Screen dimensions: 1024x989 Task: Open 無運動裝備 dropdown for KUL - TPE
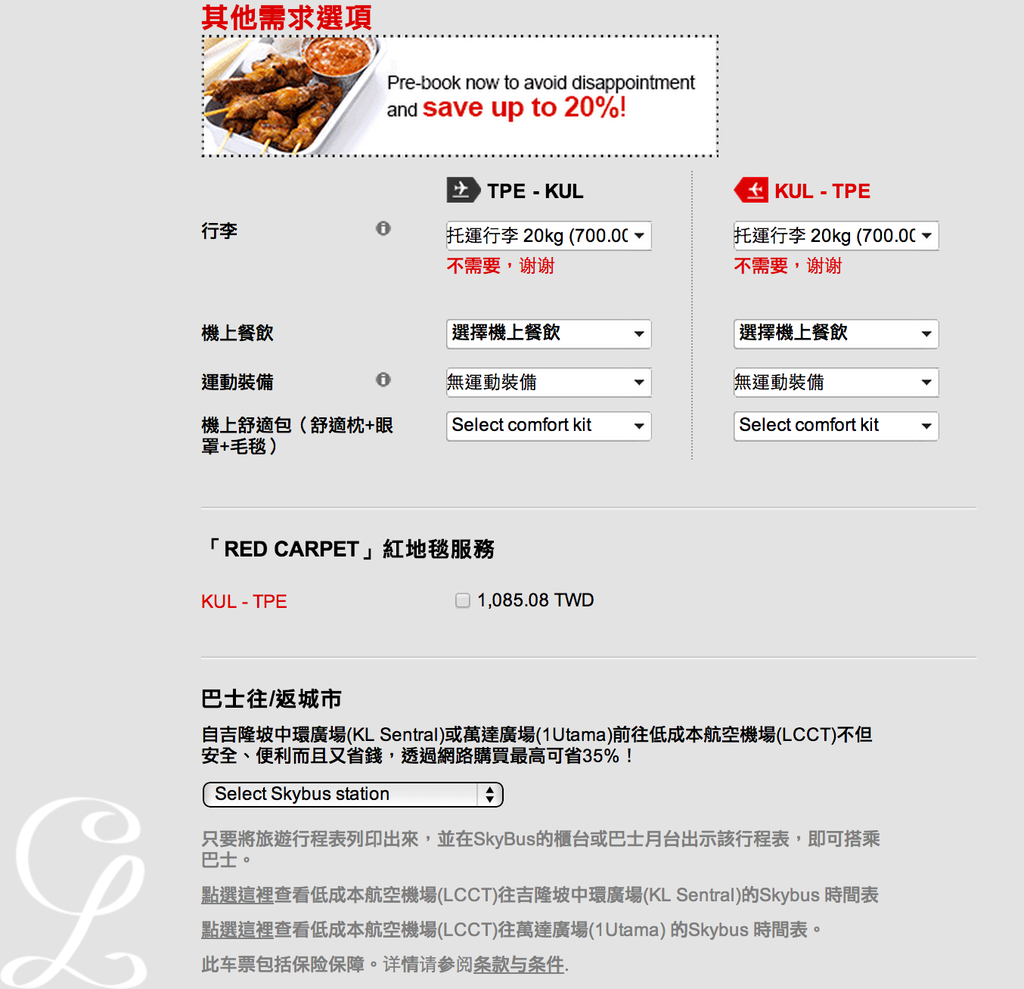coord(835,382)
